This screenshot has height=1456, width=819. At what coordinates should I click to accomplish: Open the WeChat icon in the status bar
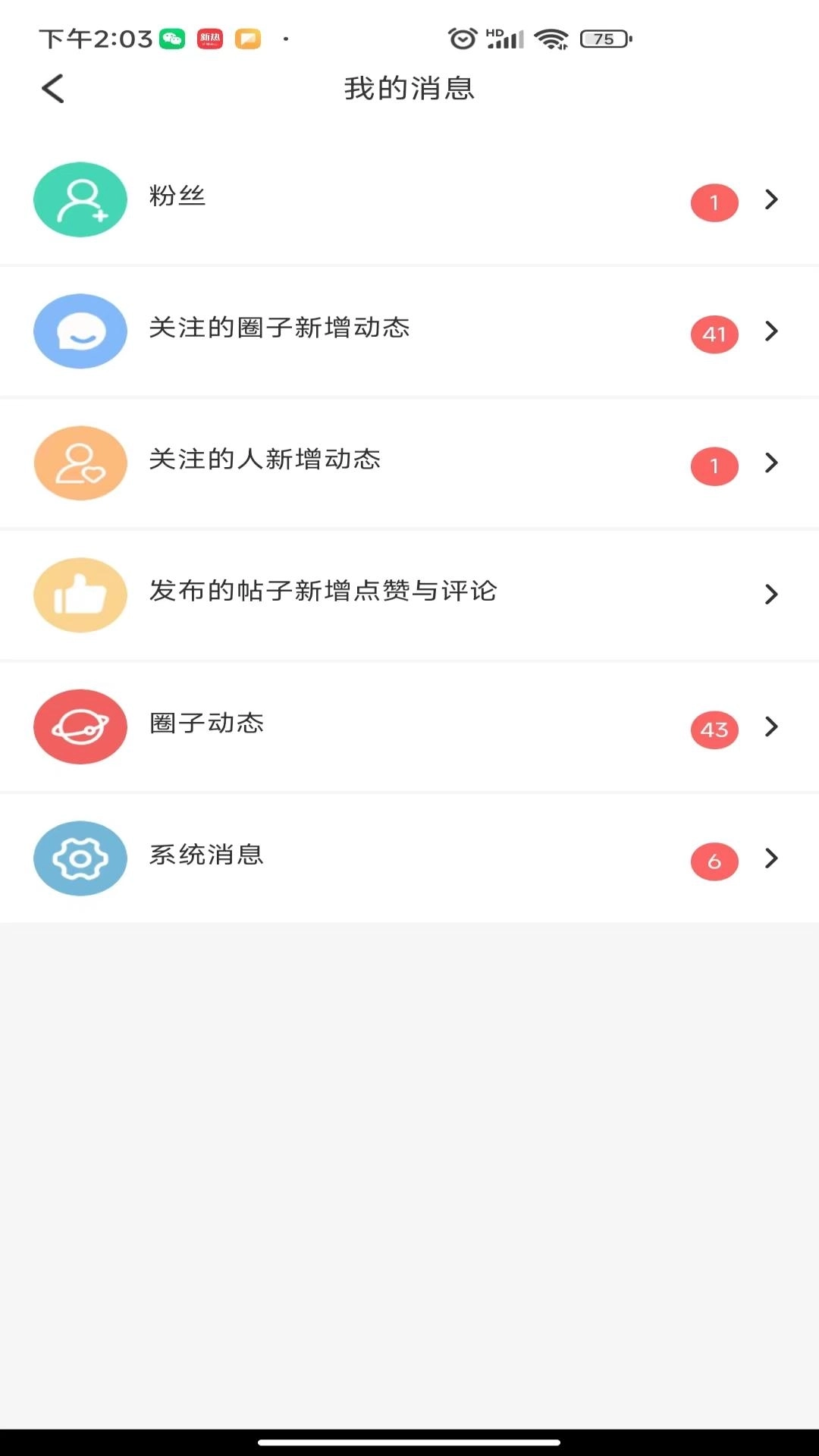pyautogui.click(x=173, y=38)
